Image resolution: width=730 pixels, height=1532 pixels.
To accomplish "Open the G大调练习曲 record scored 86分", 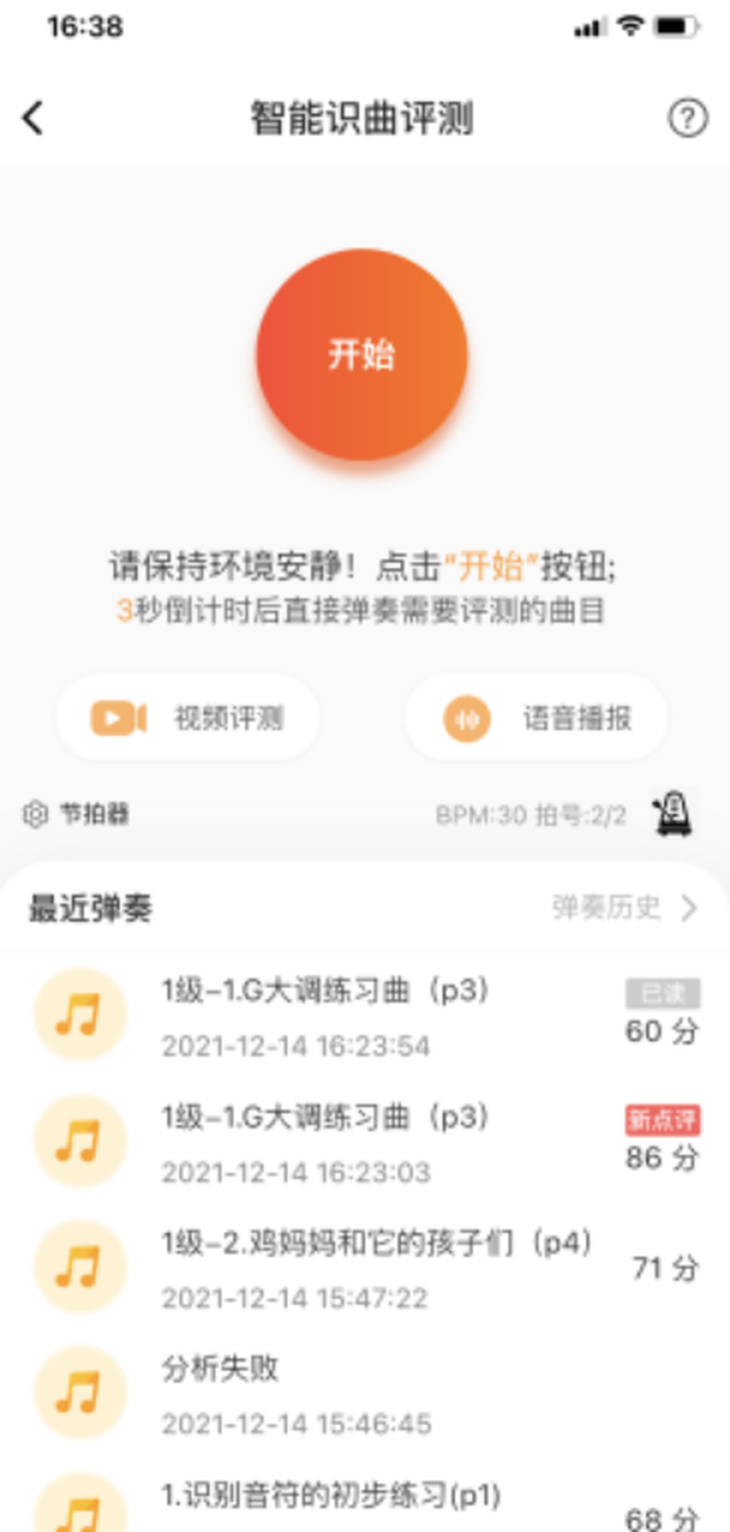I will pyautogui.click(x=365, y=1142).
